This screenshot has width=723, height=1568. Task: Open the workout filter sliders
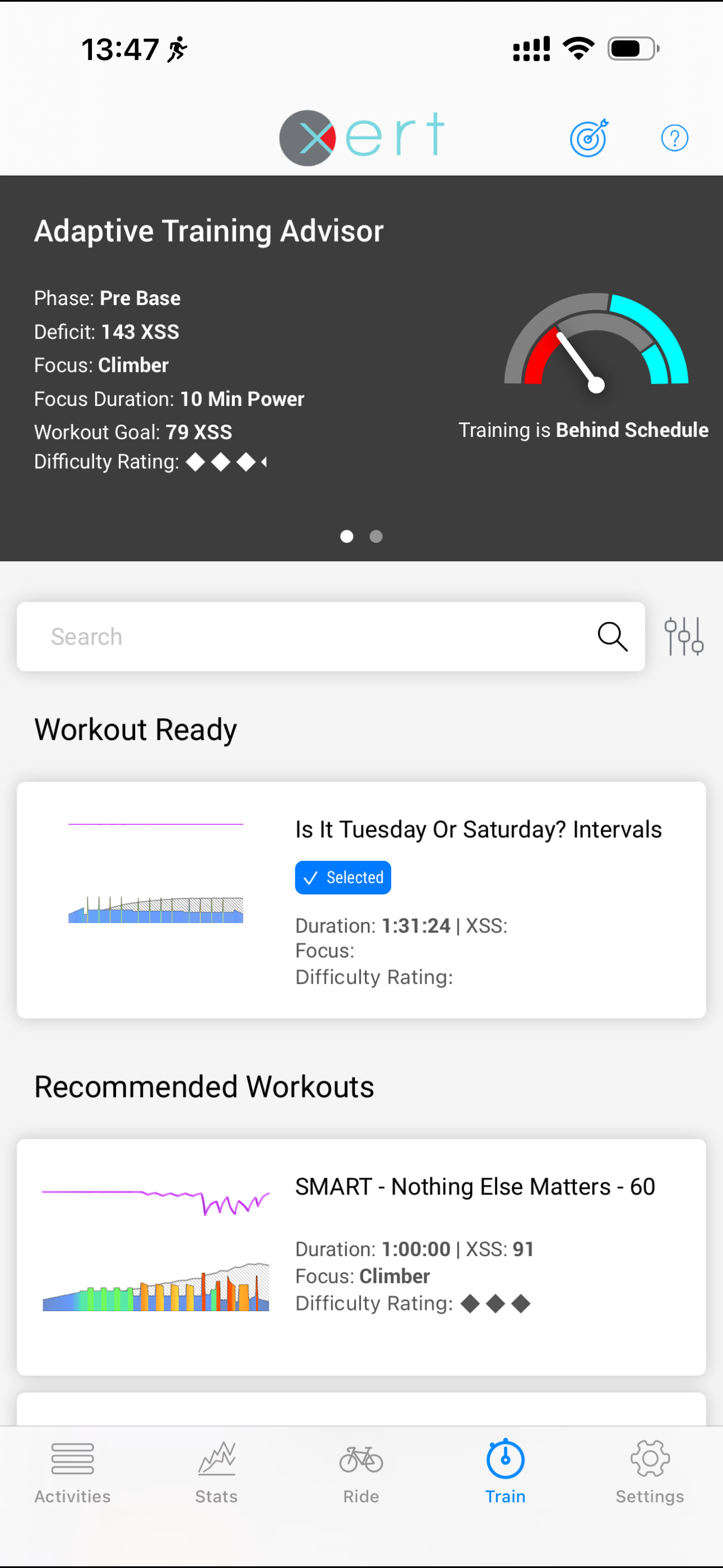683,637
